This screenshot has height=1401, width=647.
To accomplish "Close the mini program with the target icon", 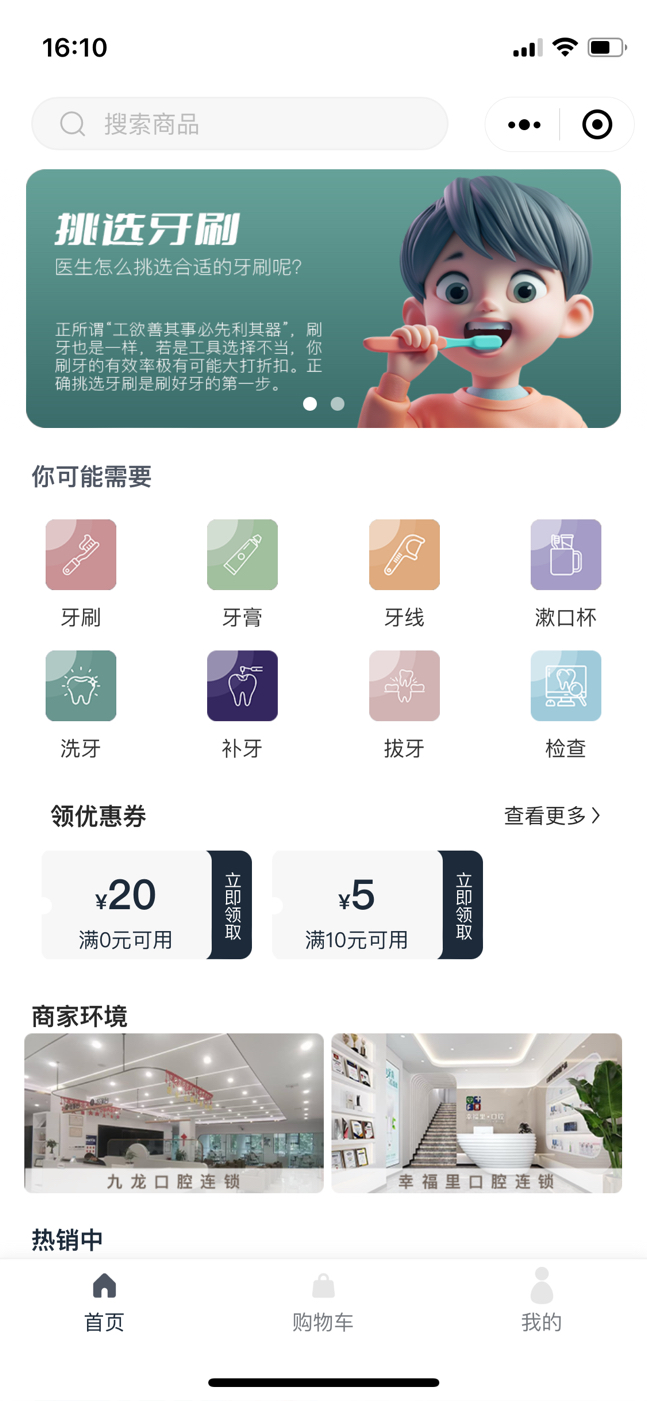I will pos(597,125).
